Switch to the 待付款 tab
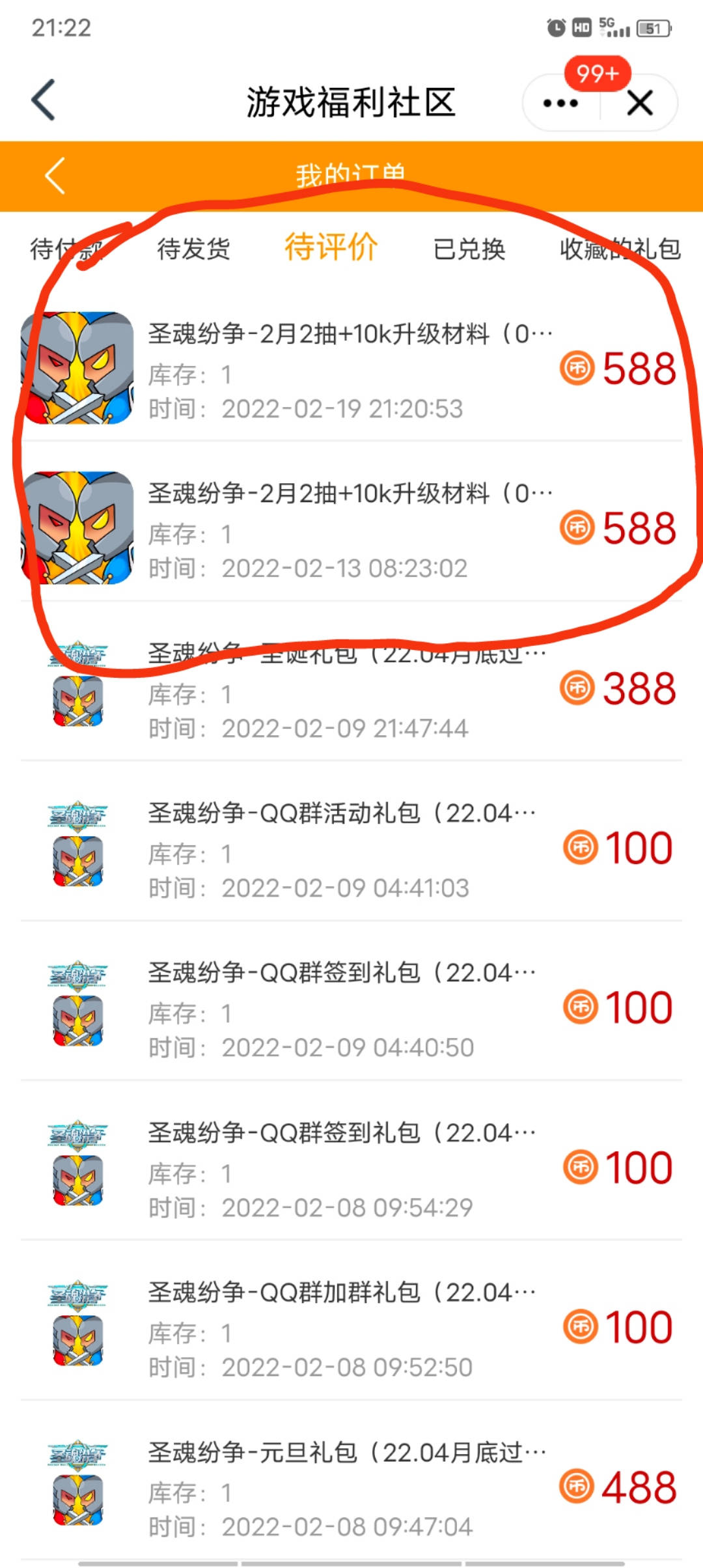 pyautogui.click(x=65, y=249)
